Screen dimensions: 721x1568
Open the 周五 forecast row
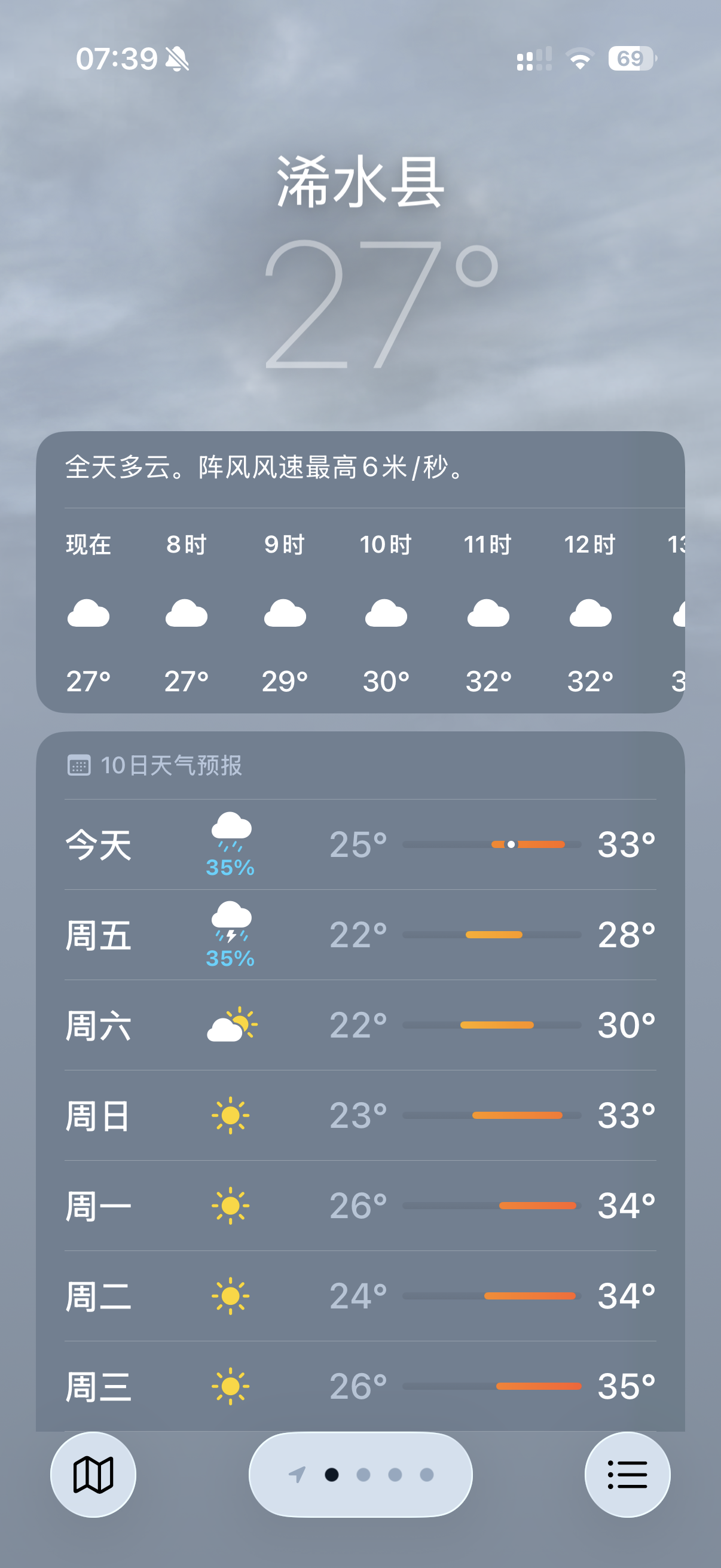360,935
